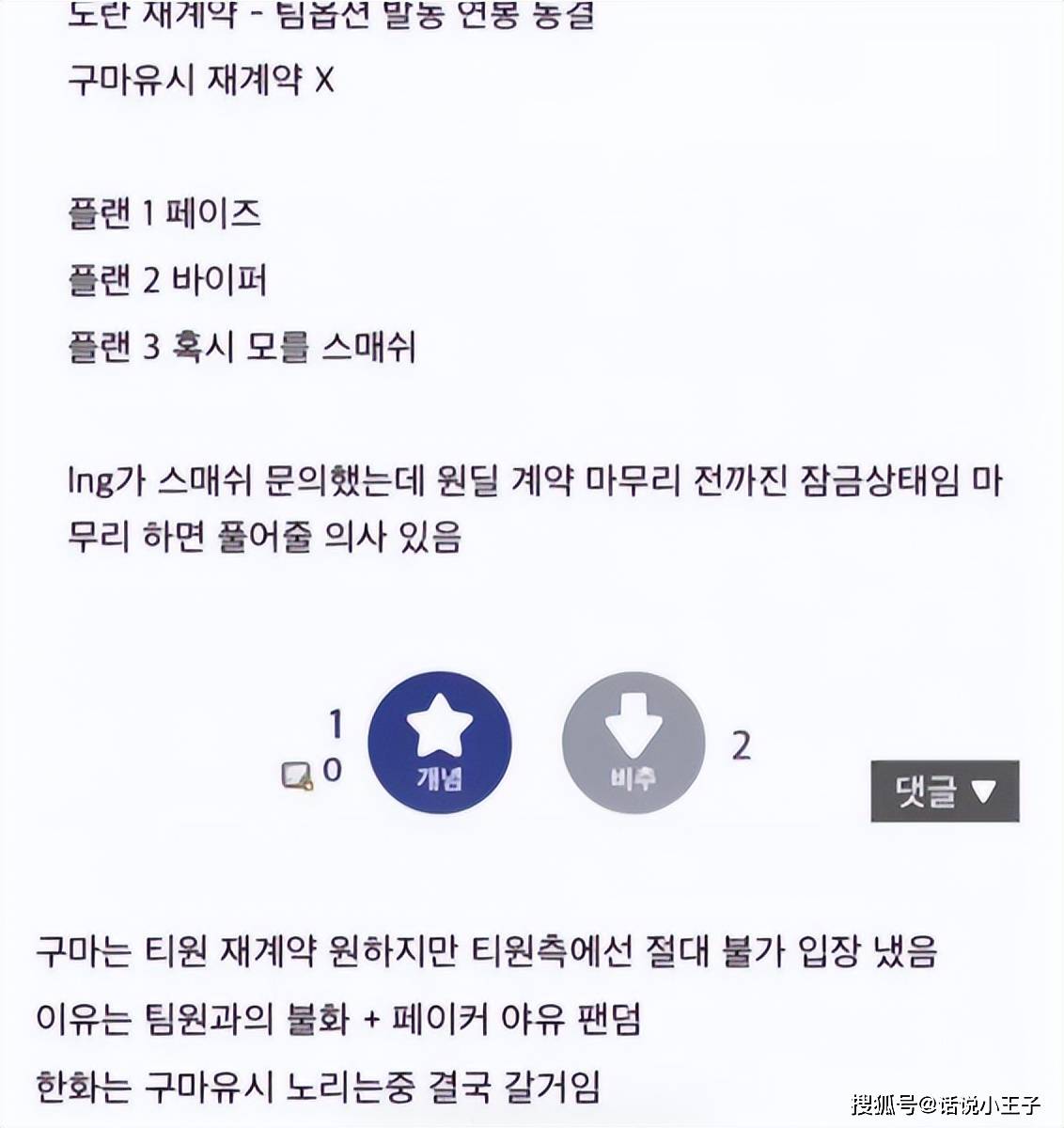This screenshot has height=1128, width=1064.
Task: Expand the 댓글 comments dropdown
Action: (x=944, y=791)
